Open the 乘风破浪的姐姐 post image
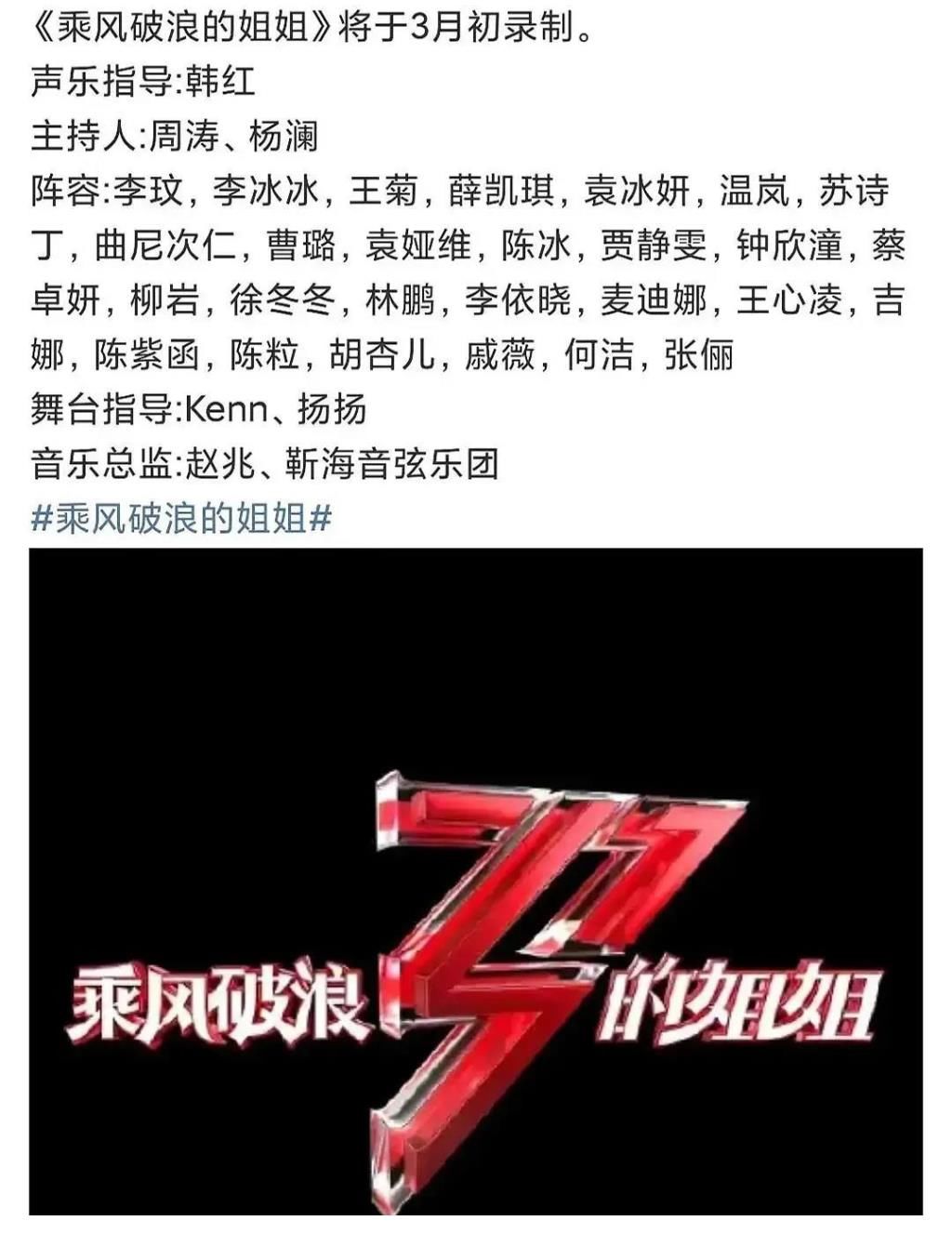This screenshot has width=952, height=1234. [475, 880]
